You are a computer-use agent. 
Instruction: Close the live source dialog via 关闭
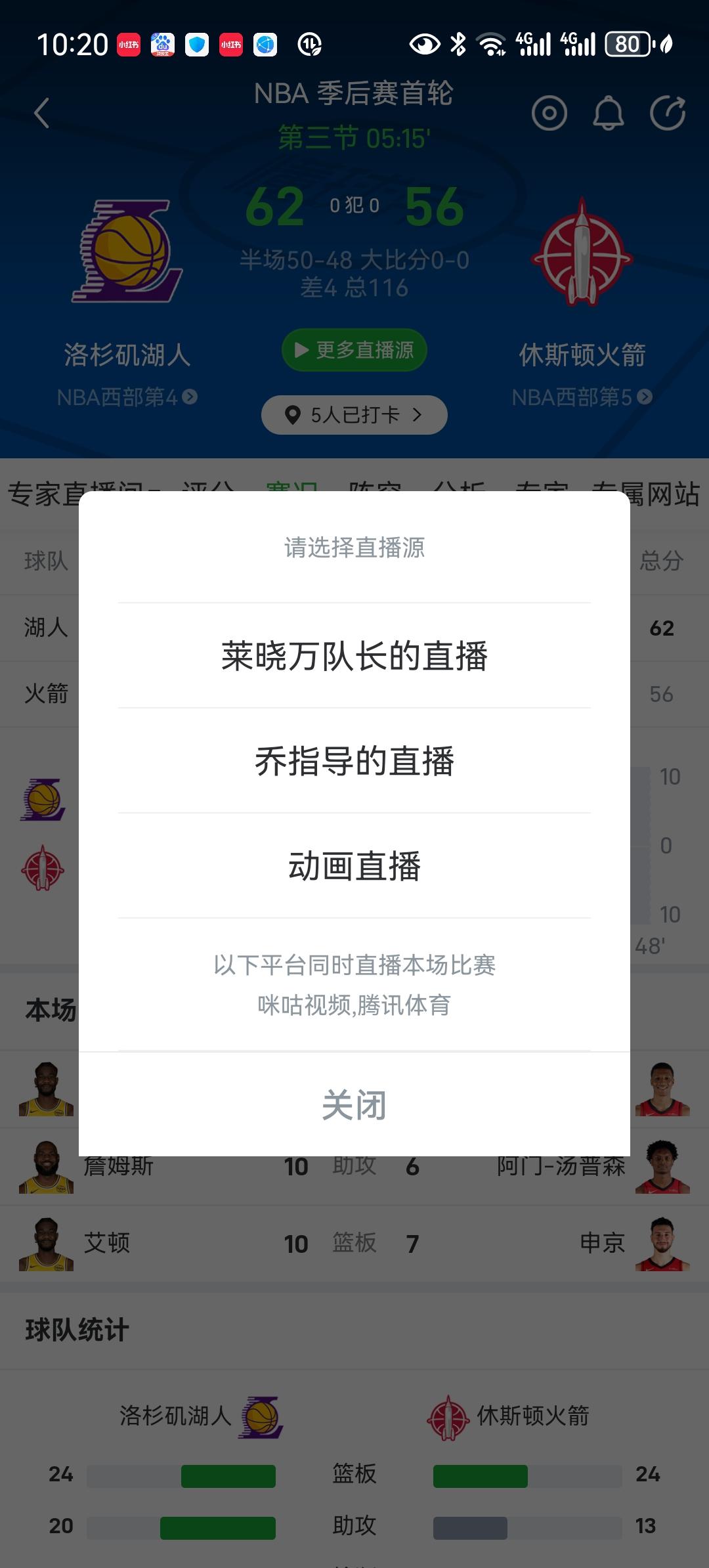coord(354,1103)
